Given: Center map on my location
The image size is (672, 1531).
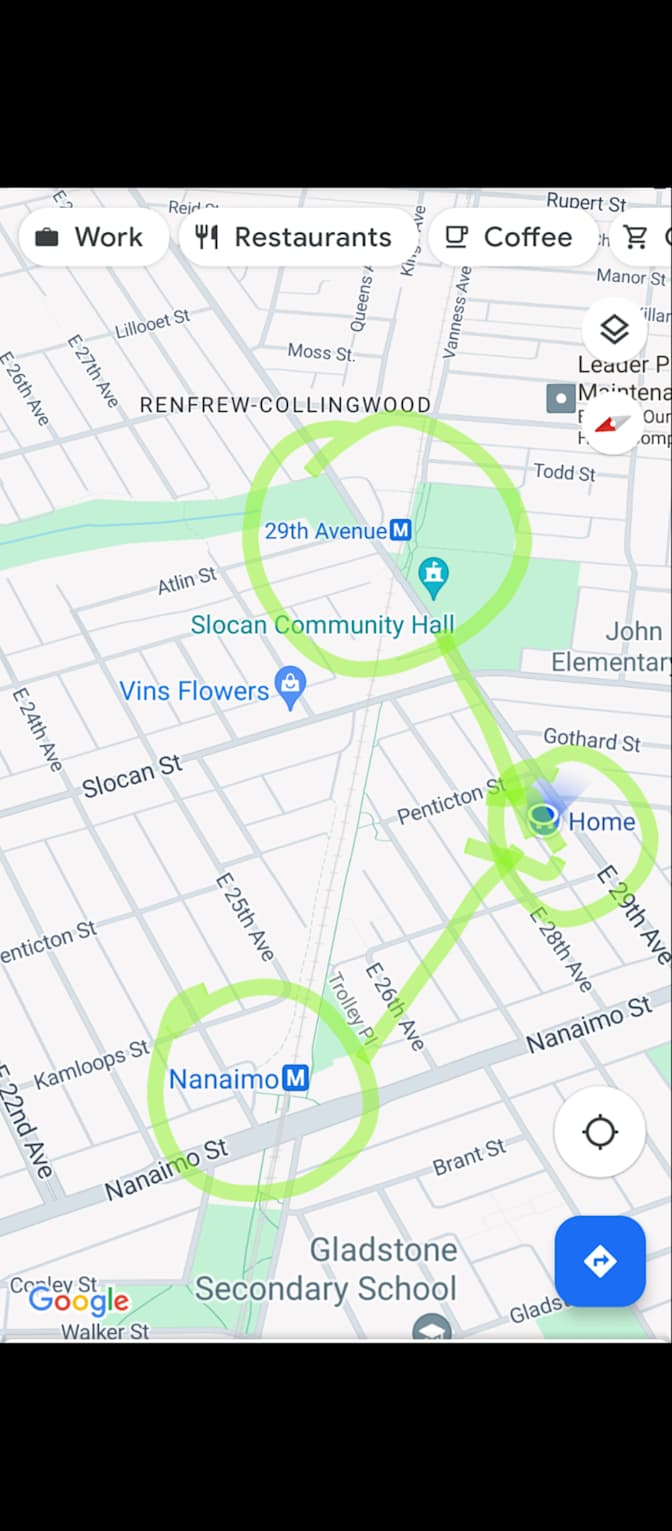Looking at the screenshot, I should (x=600, y=1132).
